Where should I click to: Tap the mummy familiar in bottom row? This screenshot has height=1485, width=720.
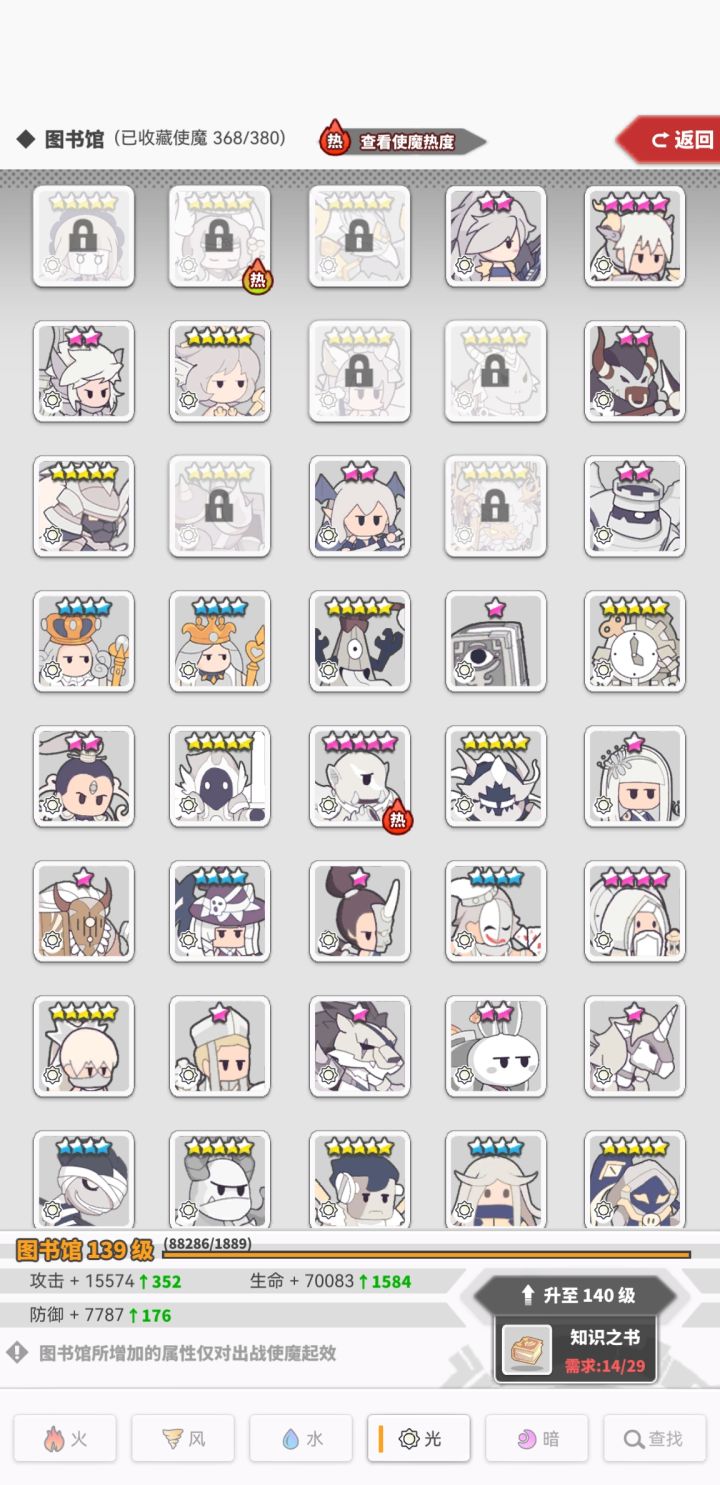[84, 1180]
